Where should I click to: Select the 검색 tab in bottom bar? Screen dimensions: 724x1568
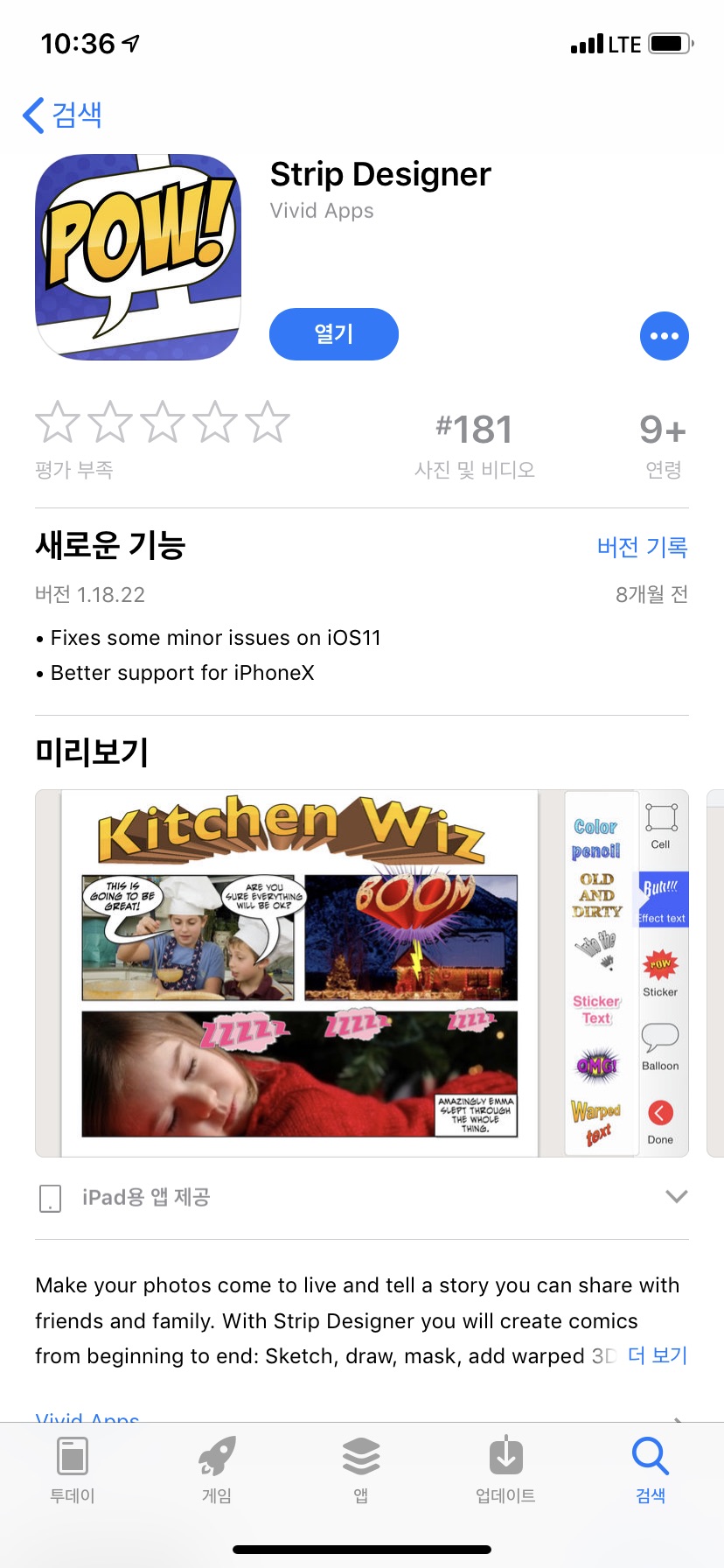point(651,1470)
